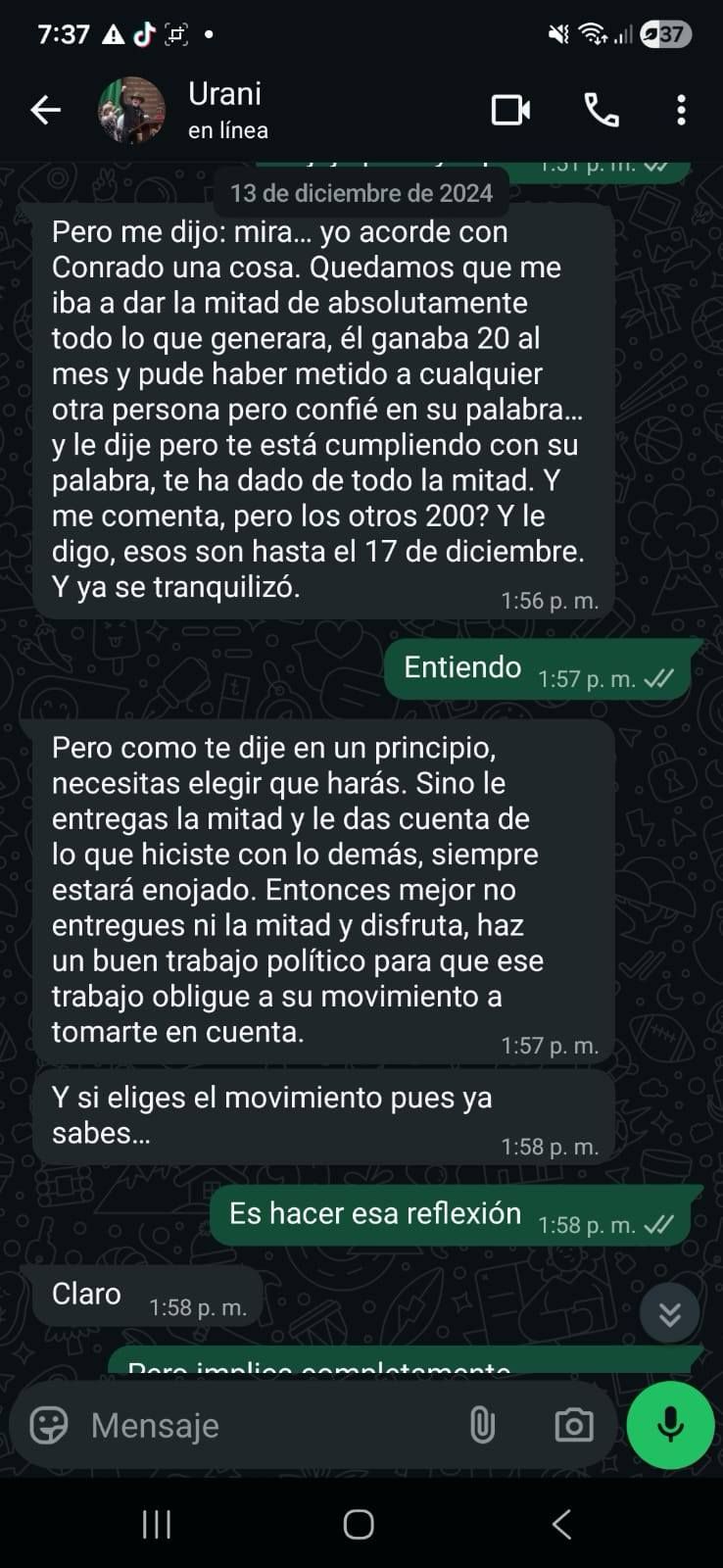
Task: Jump to the latest messages
Action: [x=669, y=1313]
